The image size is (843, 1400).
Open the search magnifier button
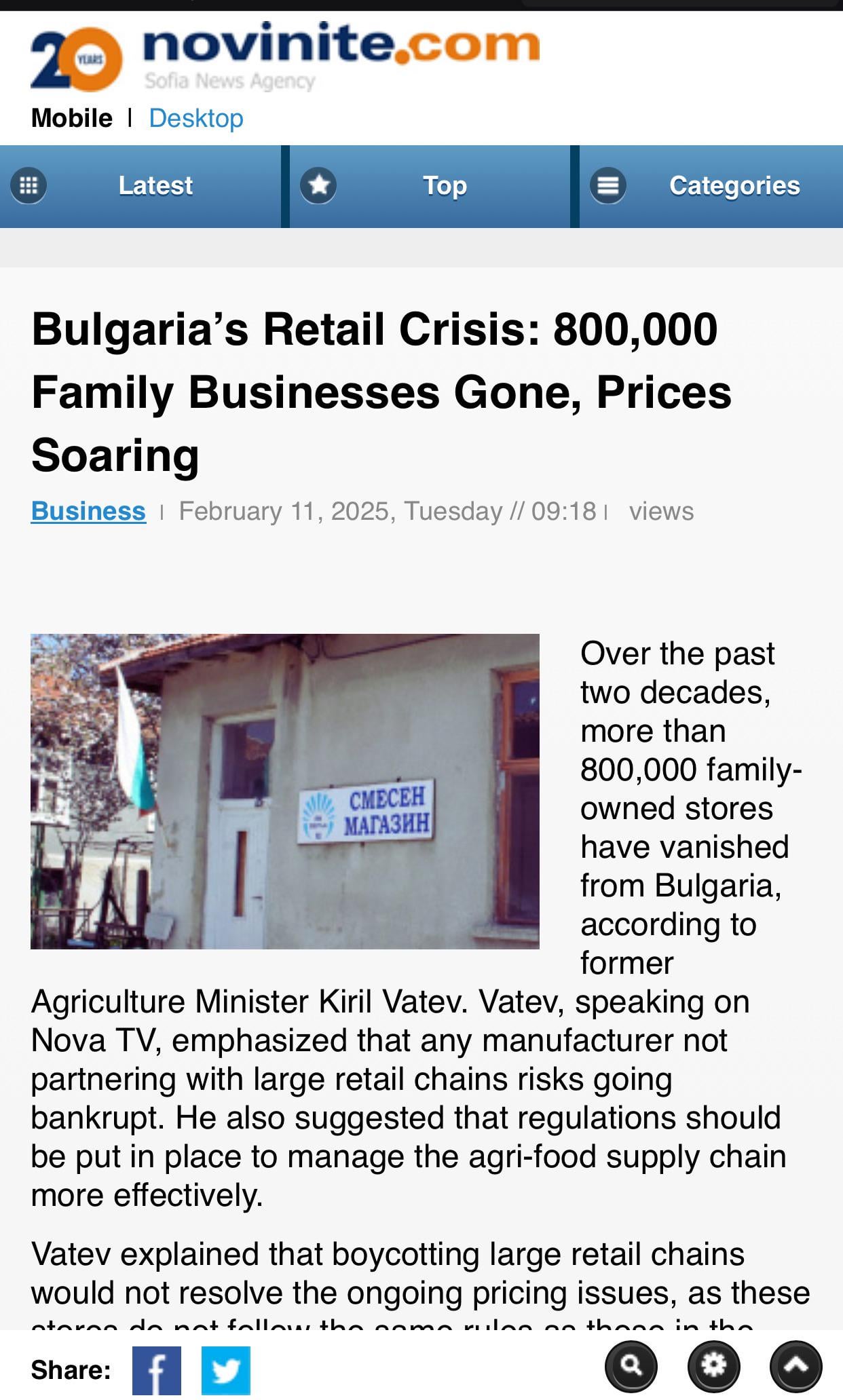pyautogui.click(x=631, y=1365)
